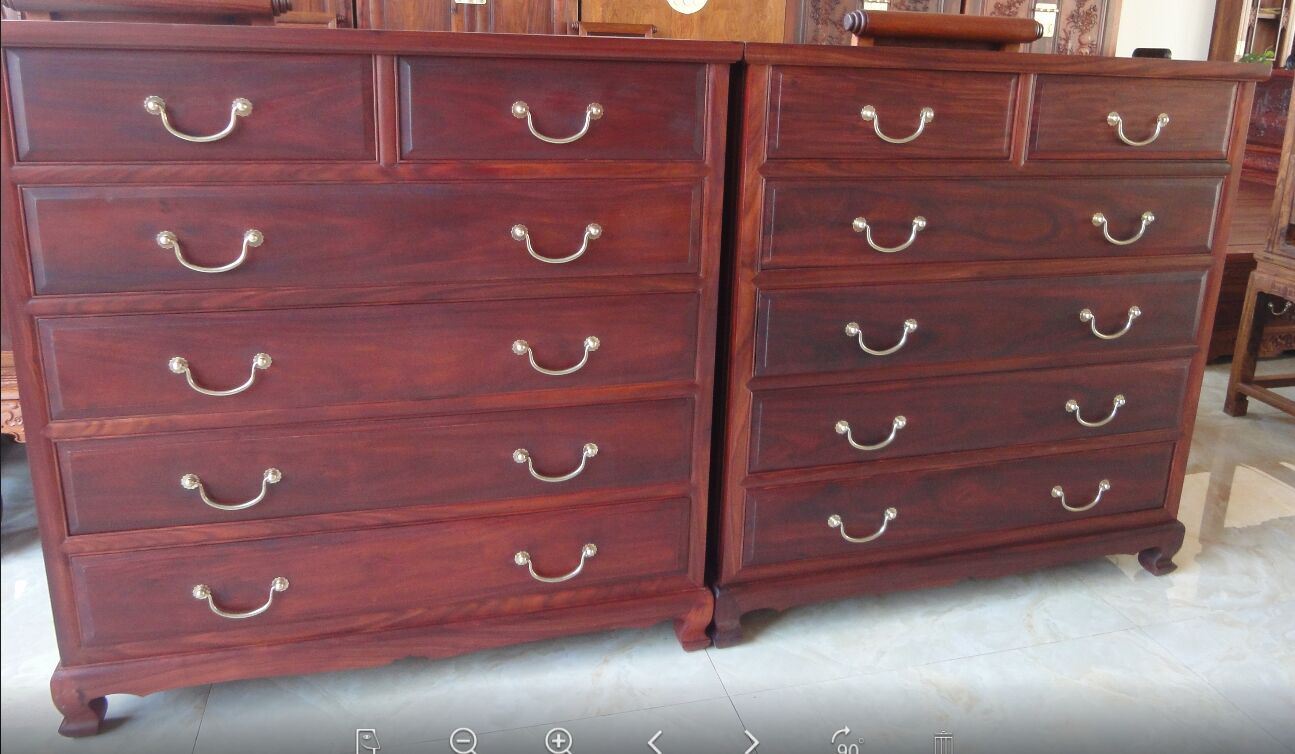Viewport: 1295px width, 754px height.
Task: Delete this image with the trash icon
Action: point(942,743)
